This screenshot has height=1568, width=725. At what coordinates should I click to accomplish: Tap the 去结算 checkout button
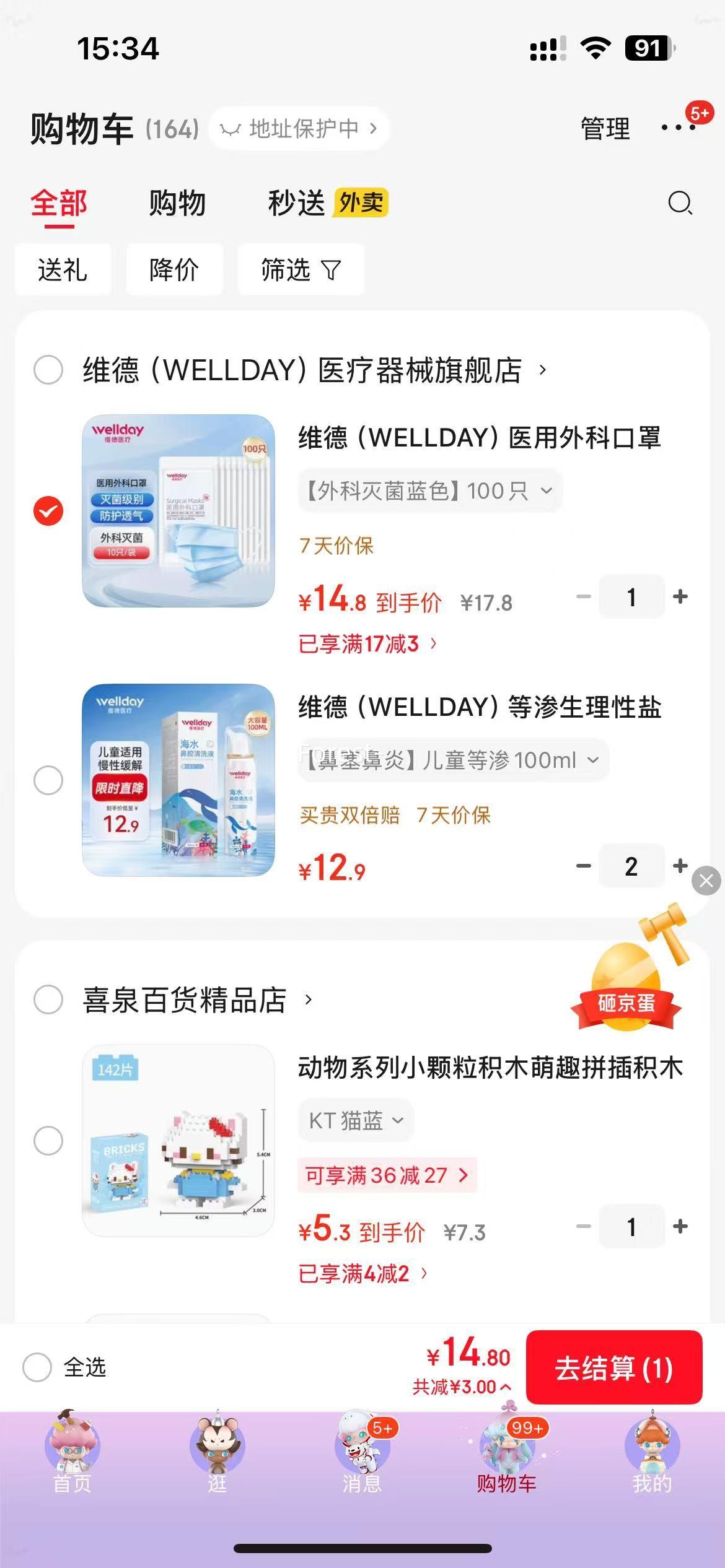[x=614, y=1367]
